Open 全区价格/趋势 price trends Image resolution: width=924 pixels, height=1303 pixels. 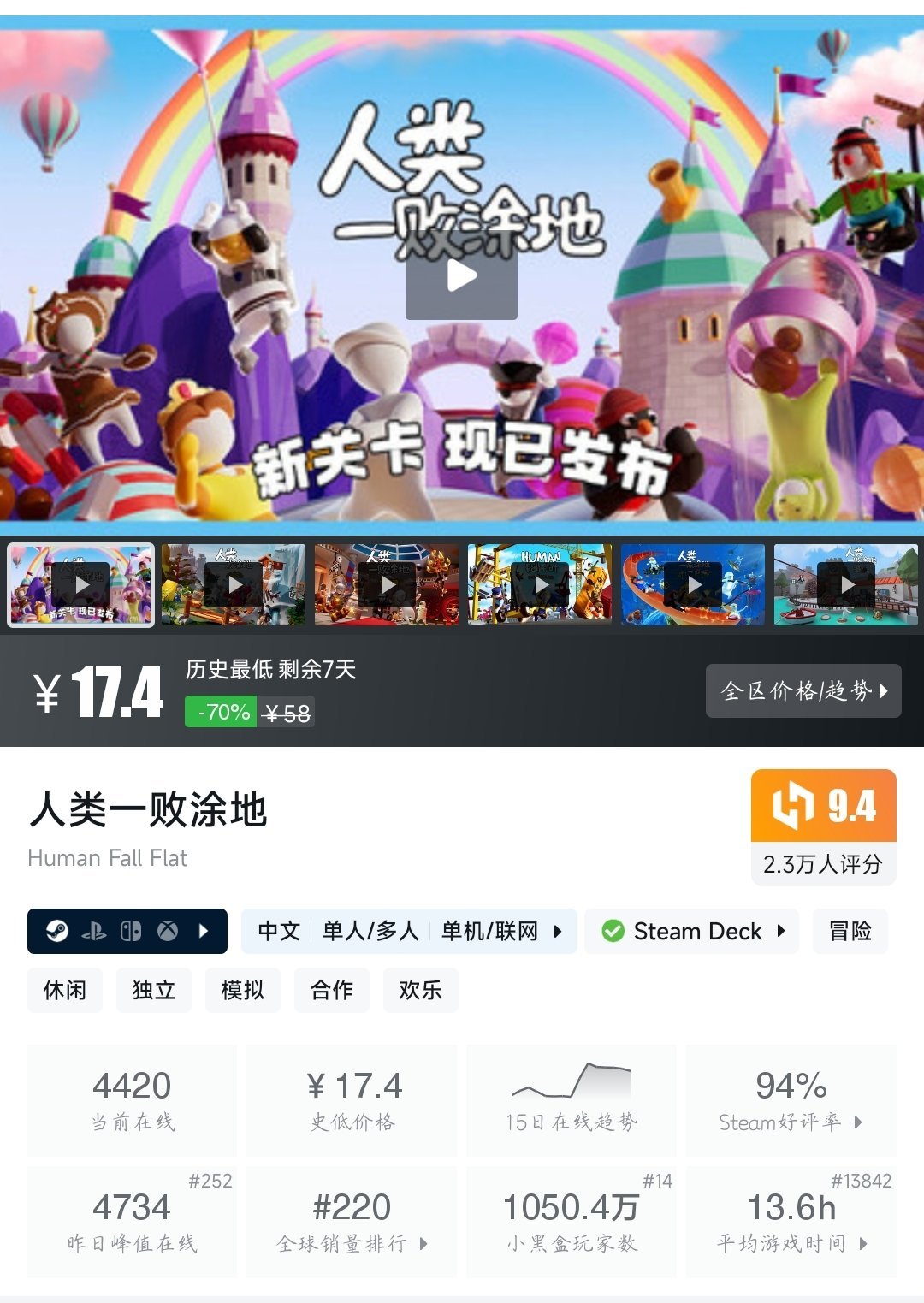(x=803, y=690)
